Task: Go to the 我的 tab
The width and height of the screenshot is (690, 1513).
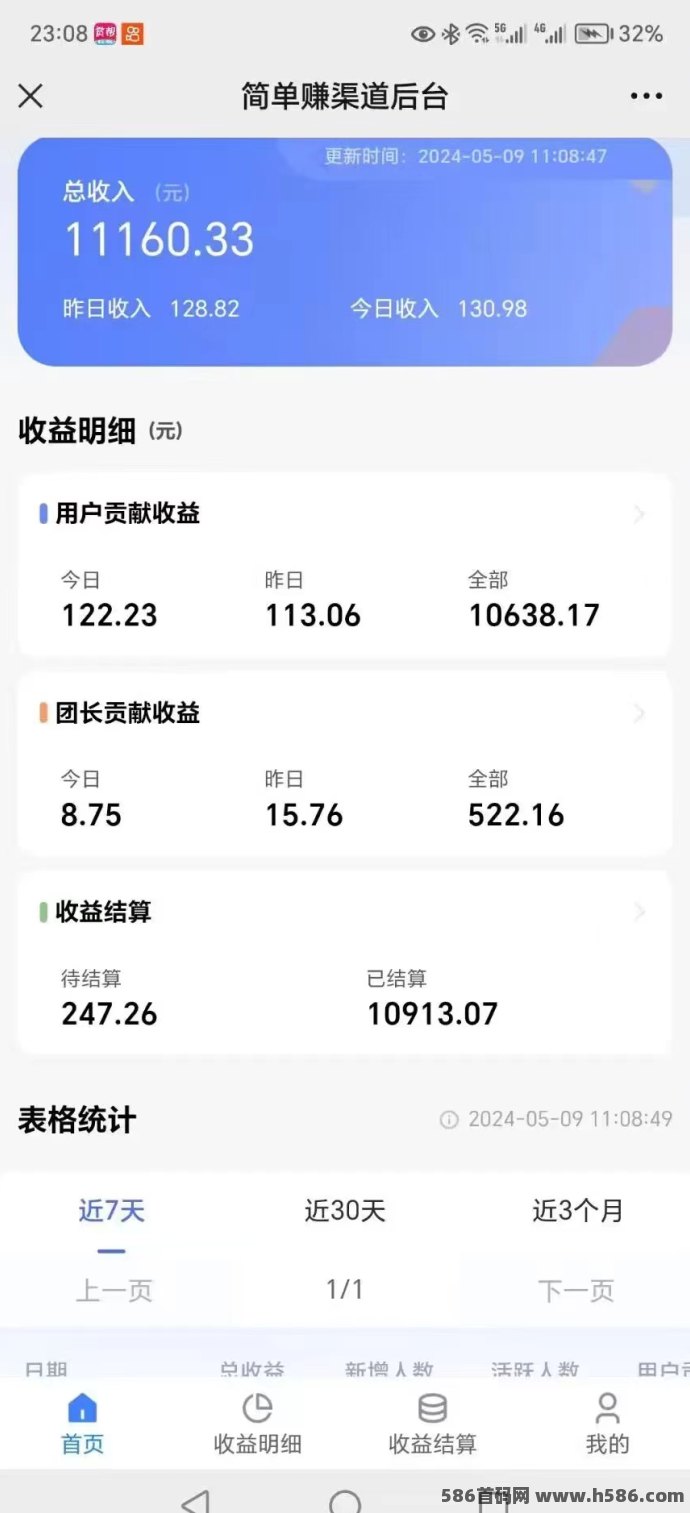Action: click(x=607, y=1424)
